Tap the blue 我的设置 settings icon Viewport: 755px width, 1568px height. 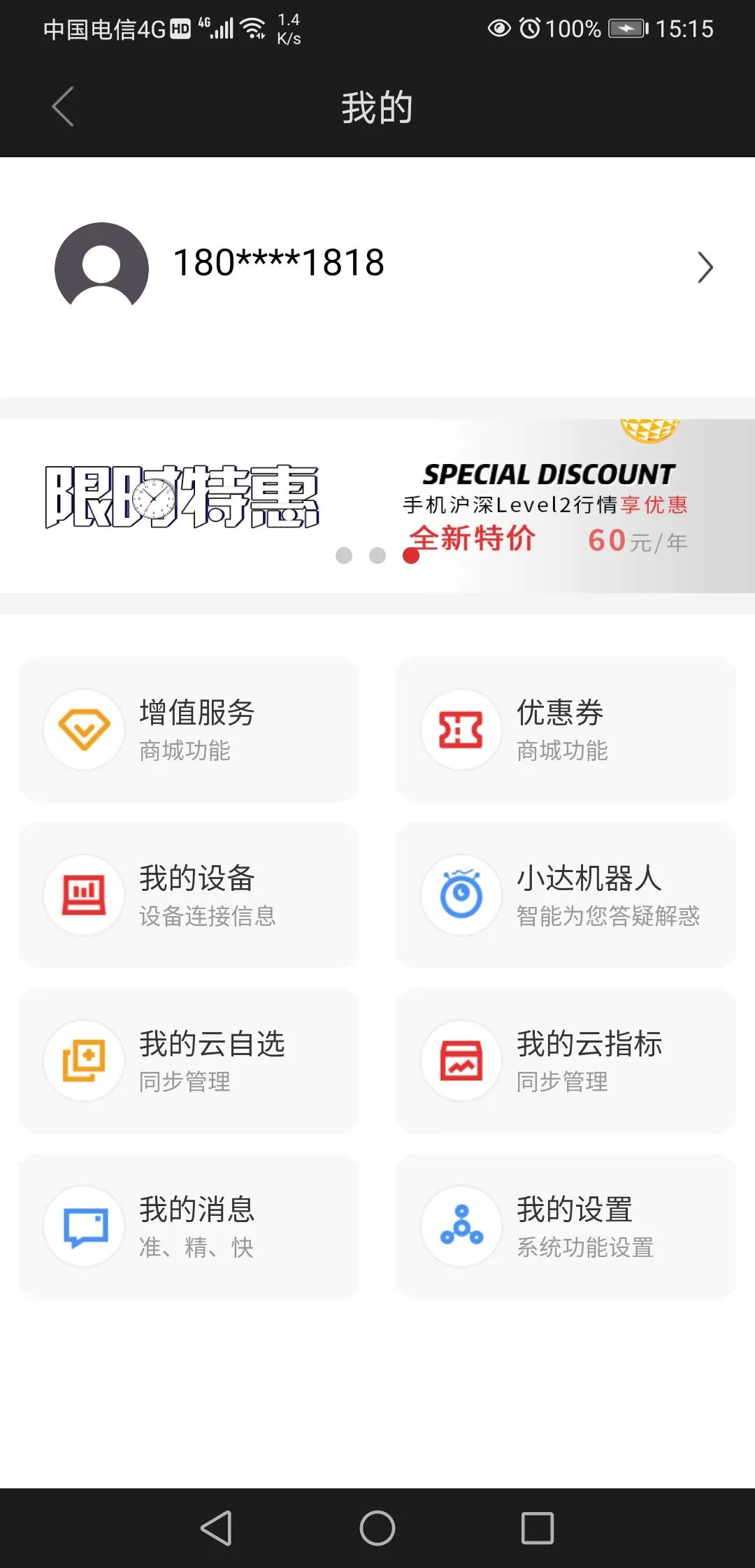461,1226
